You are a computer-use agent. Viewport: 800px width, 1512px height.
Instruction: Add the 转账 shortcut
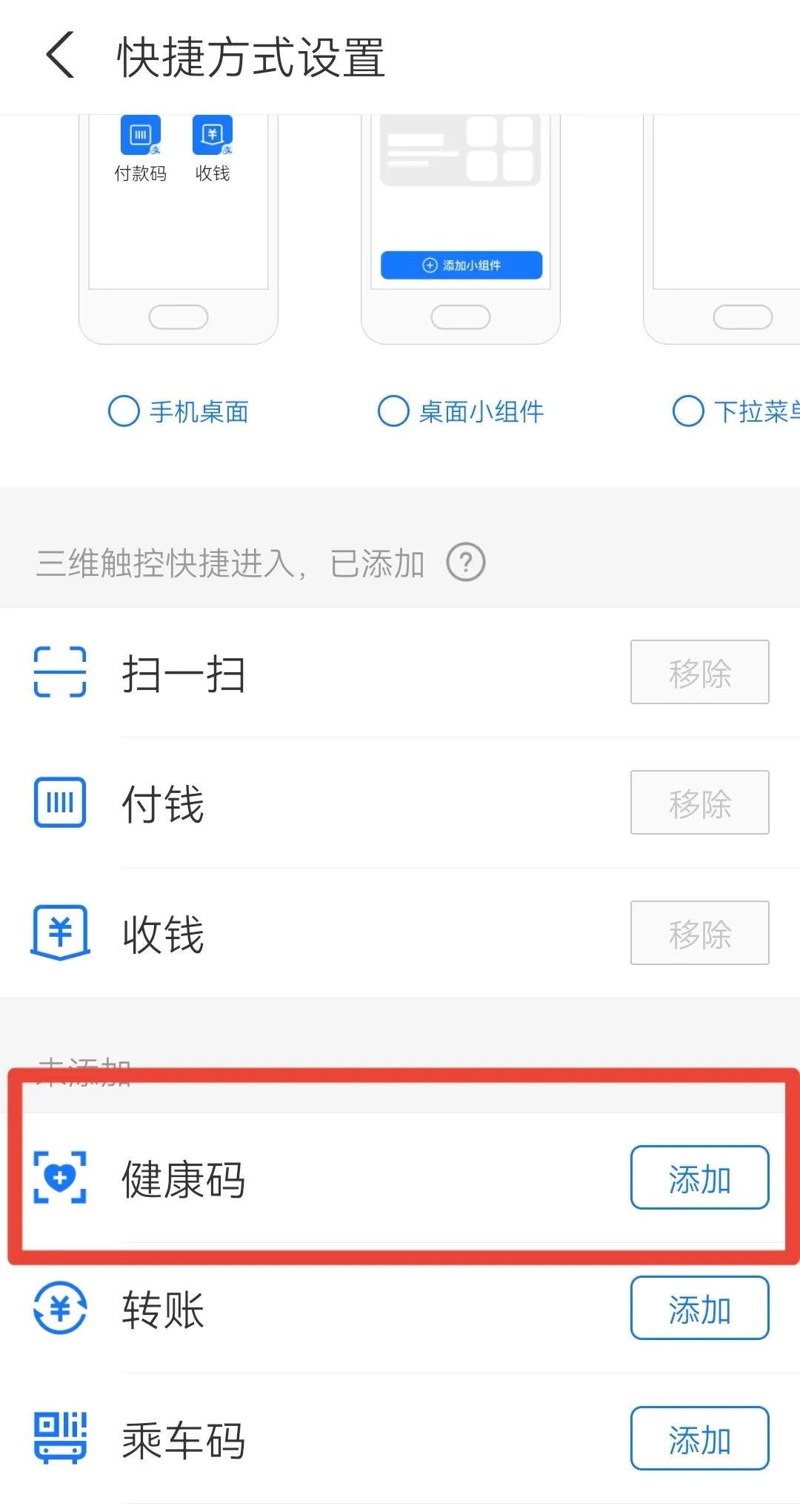pos(699,1308)
